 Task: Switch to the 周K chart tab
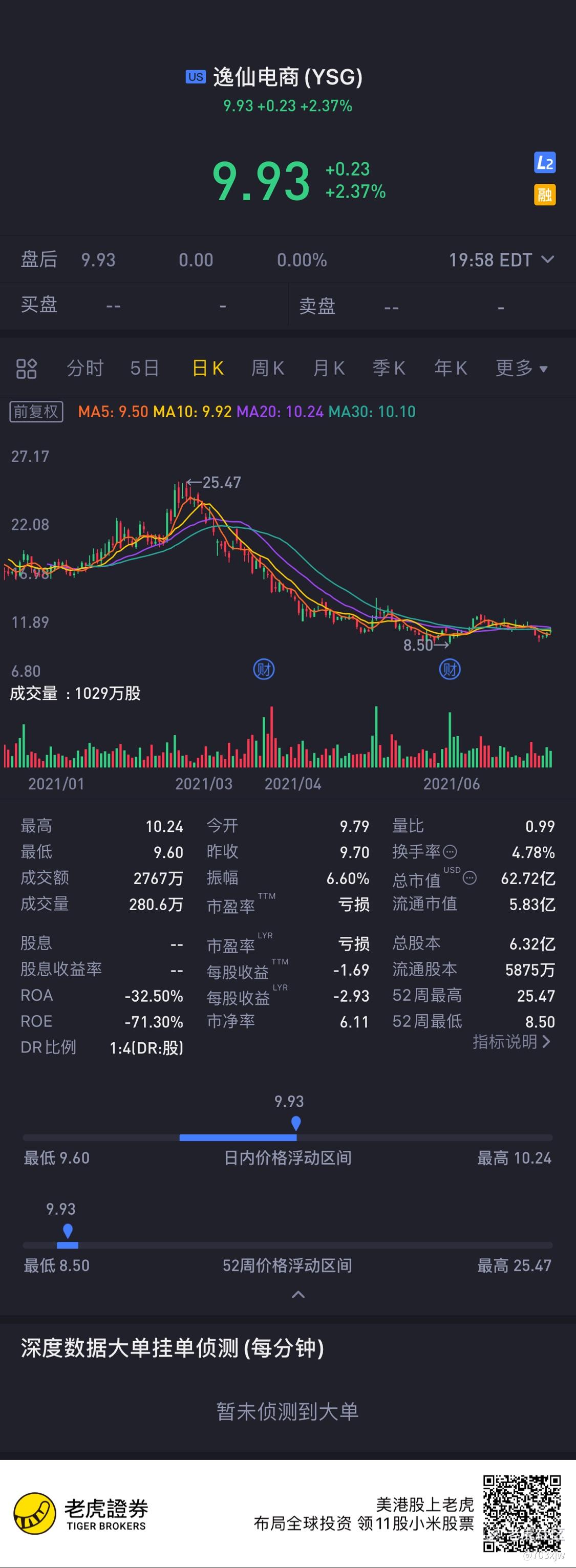[x=268, y=368]
